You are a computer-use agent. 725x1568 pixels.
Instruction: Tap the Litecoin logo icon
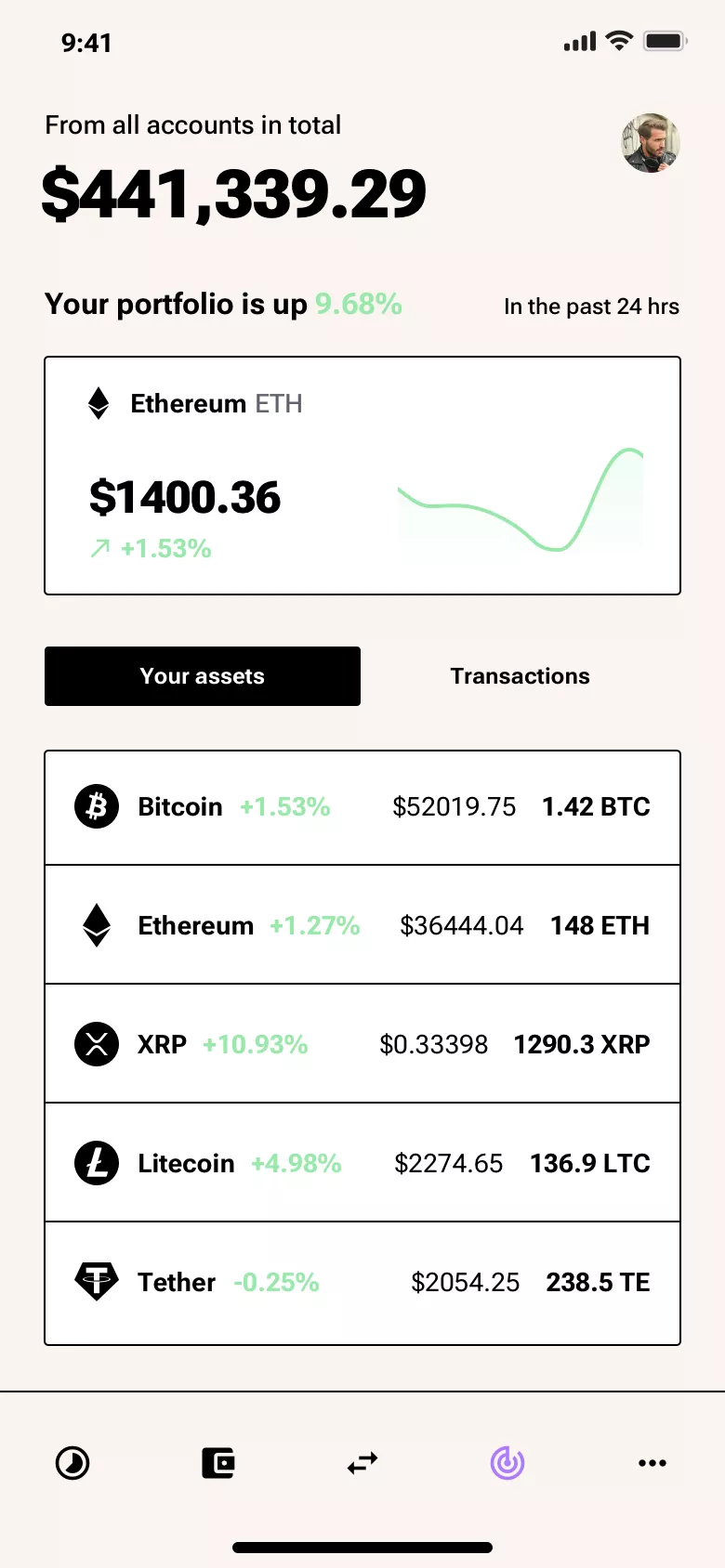click(x=96, y=1163)
